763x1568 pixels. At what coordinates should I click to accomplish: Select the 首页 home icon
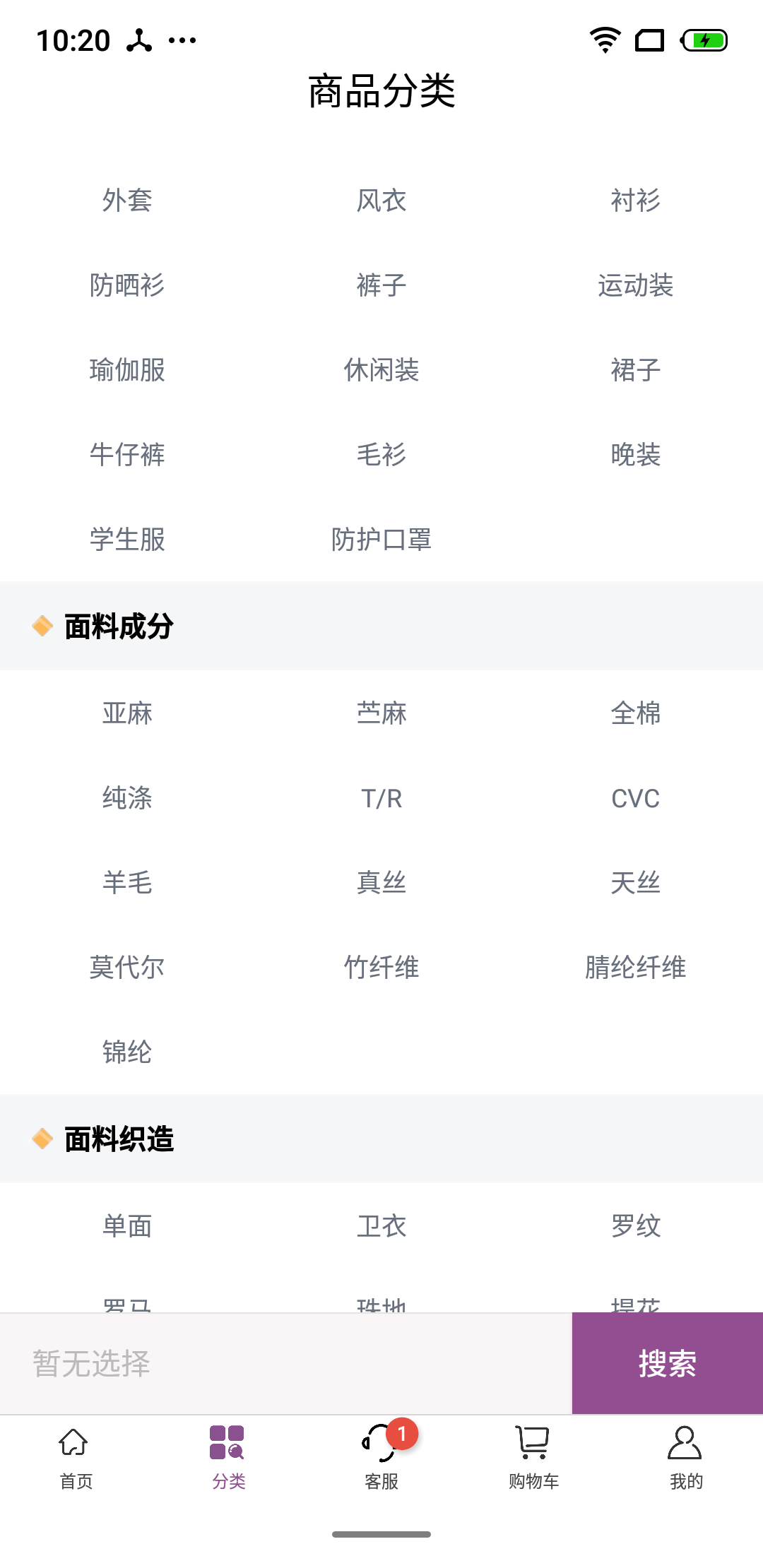click(x=73, y=1441)
